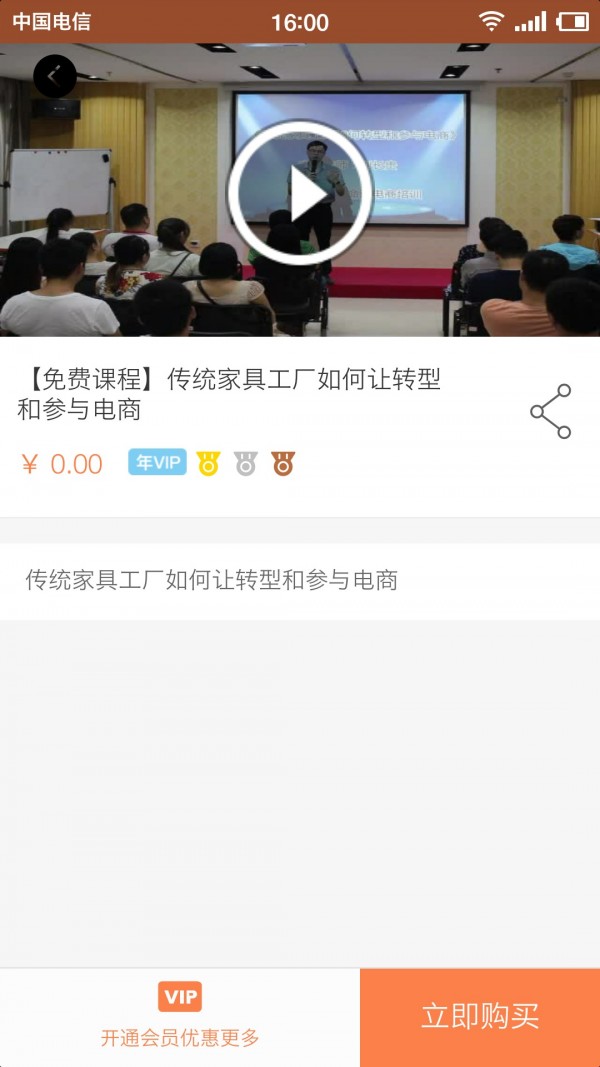This screenshot has height=1067, width=600.
Task: Go back using the arrow icon
Action: coord(55,76)
